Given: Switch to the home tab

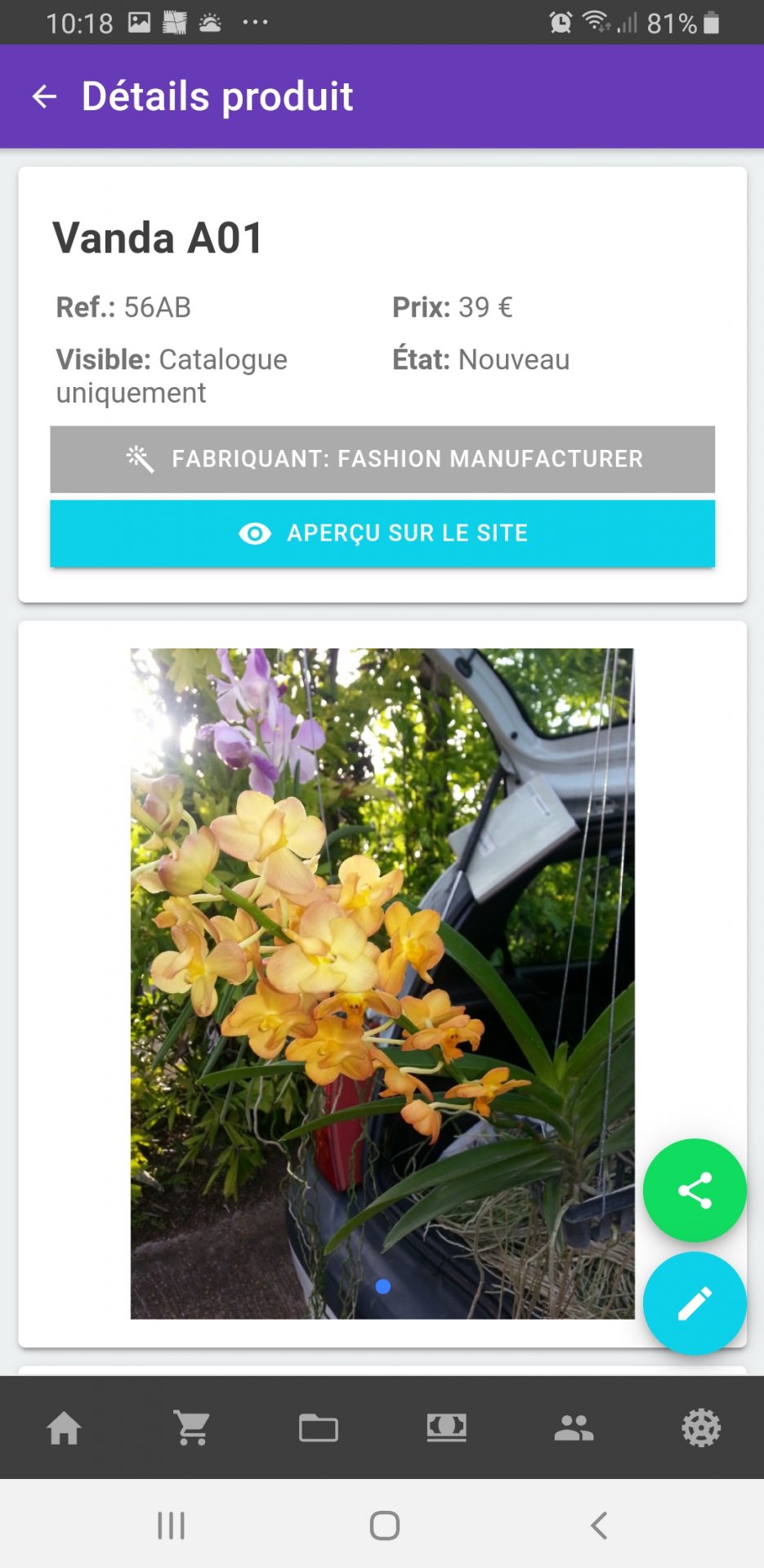Looking at the screenshot, I should pyautogui.click(x=64, y=1428).
